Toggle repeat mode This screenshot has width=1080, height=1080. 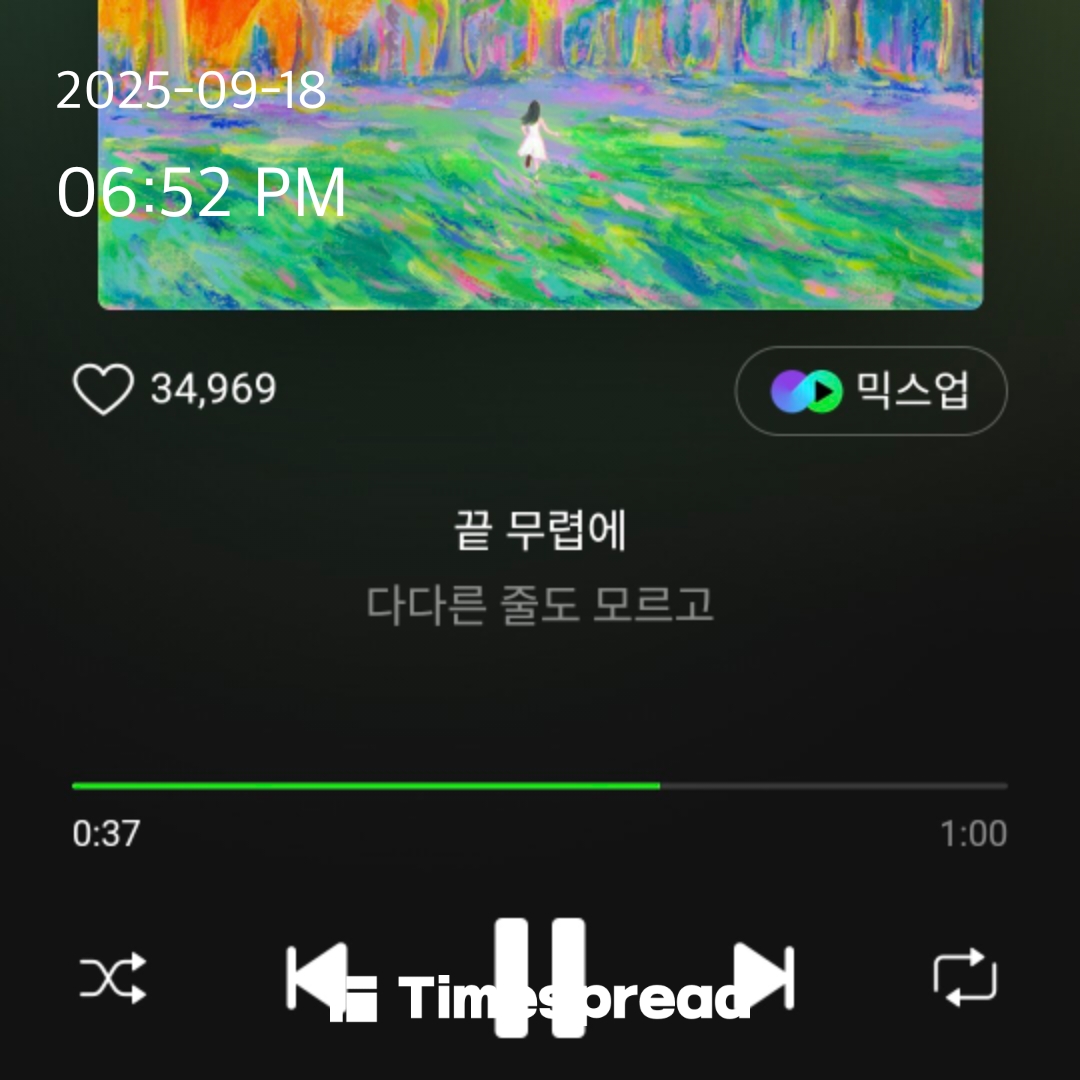click(965, 977)
